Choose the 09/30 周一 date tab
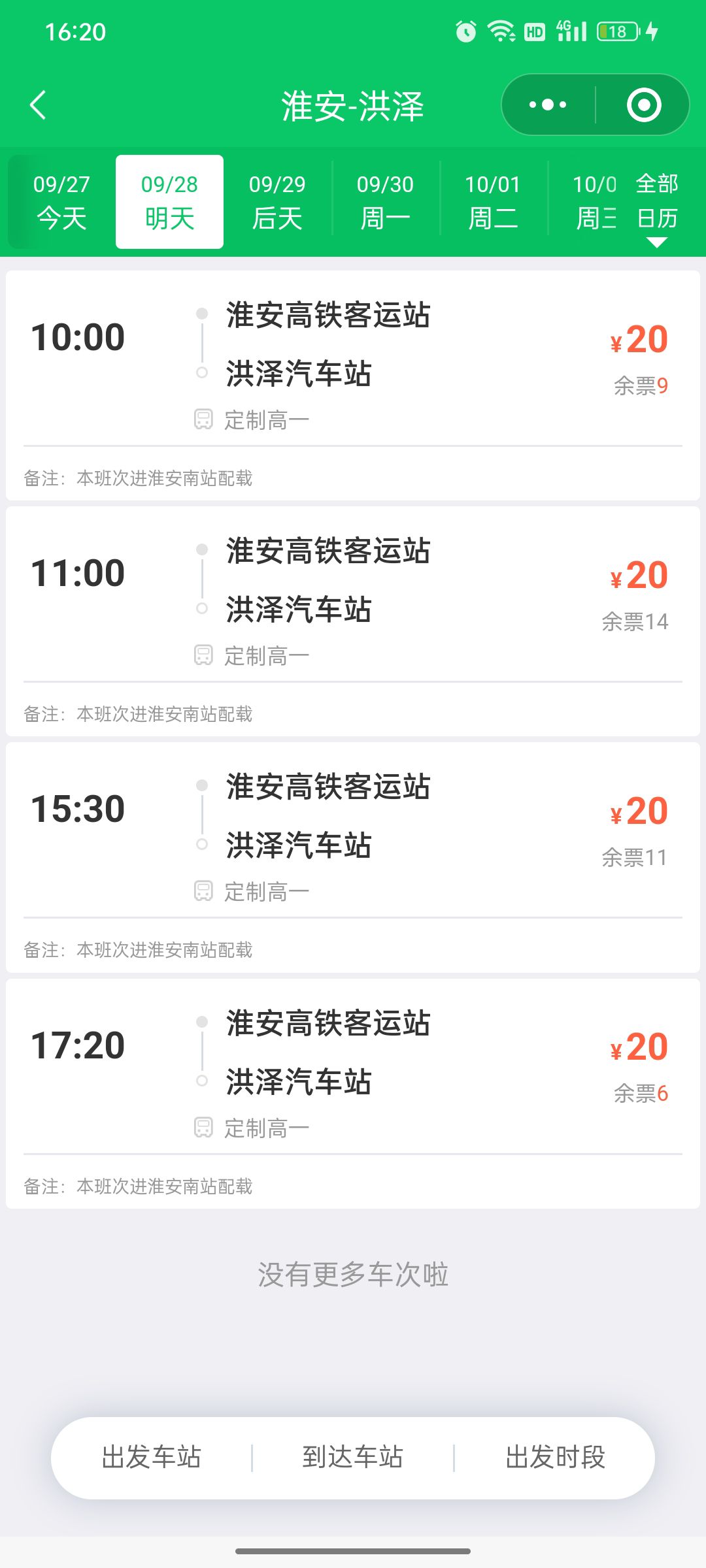 [x=385, y=202]
